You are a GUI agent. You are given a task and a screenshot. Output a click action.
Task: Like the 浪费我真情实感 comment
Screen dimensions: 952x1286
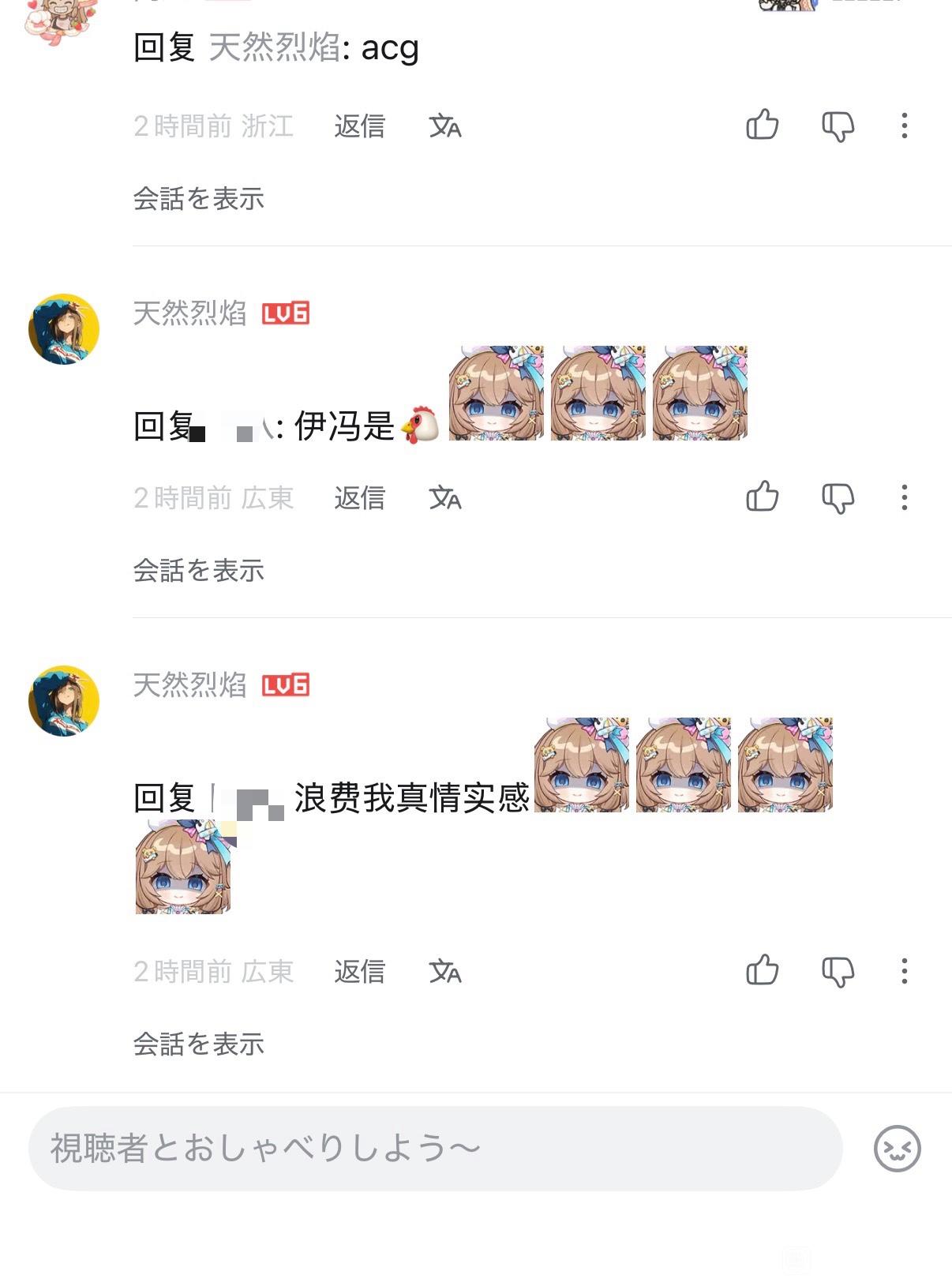(x=762, y=971)
